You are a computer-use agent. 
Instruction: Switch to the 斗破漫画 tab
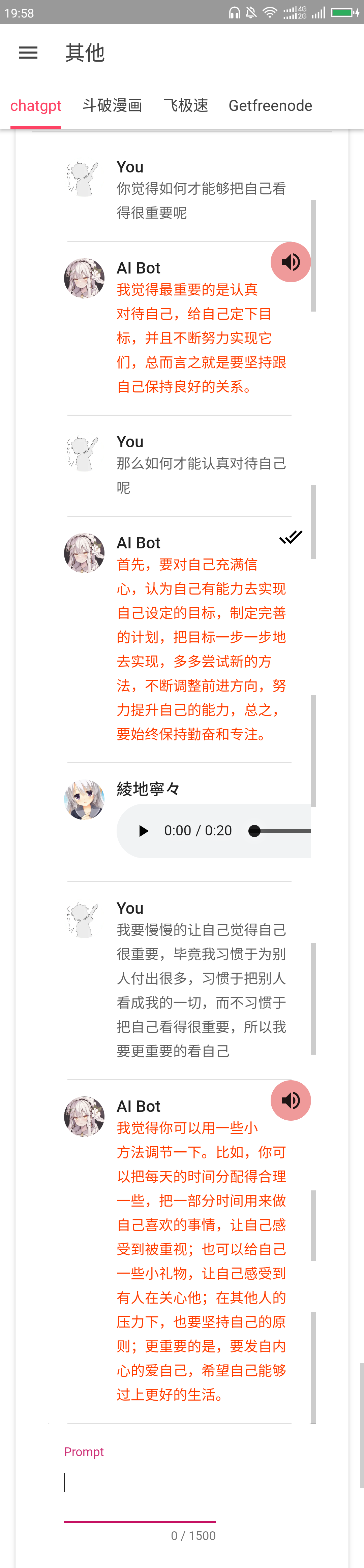[112, 106]
